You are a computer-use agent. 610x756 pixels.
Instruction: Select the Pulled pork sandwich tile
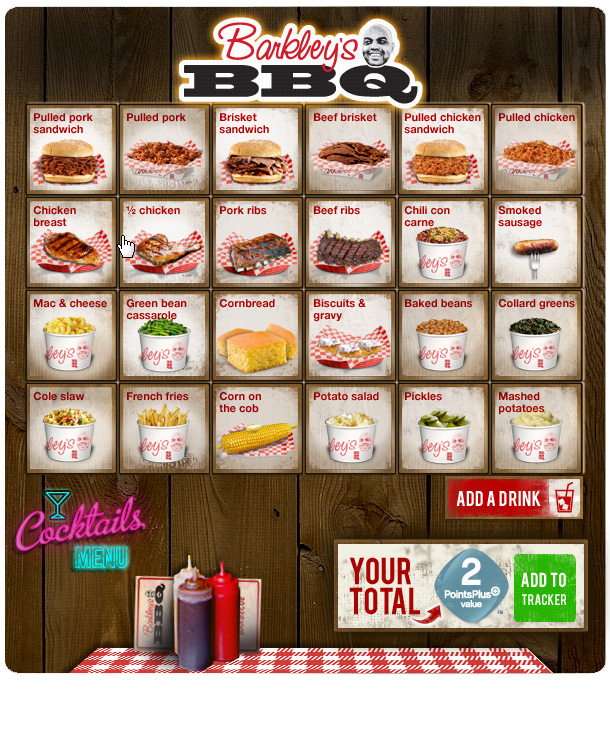pyautogui.click(x=72, y=148)
